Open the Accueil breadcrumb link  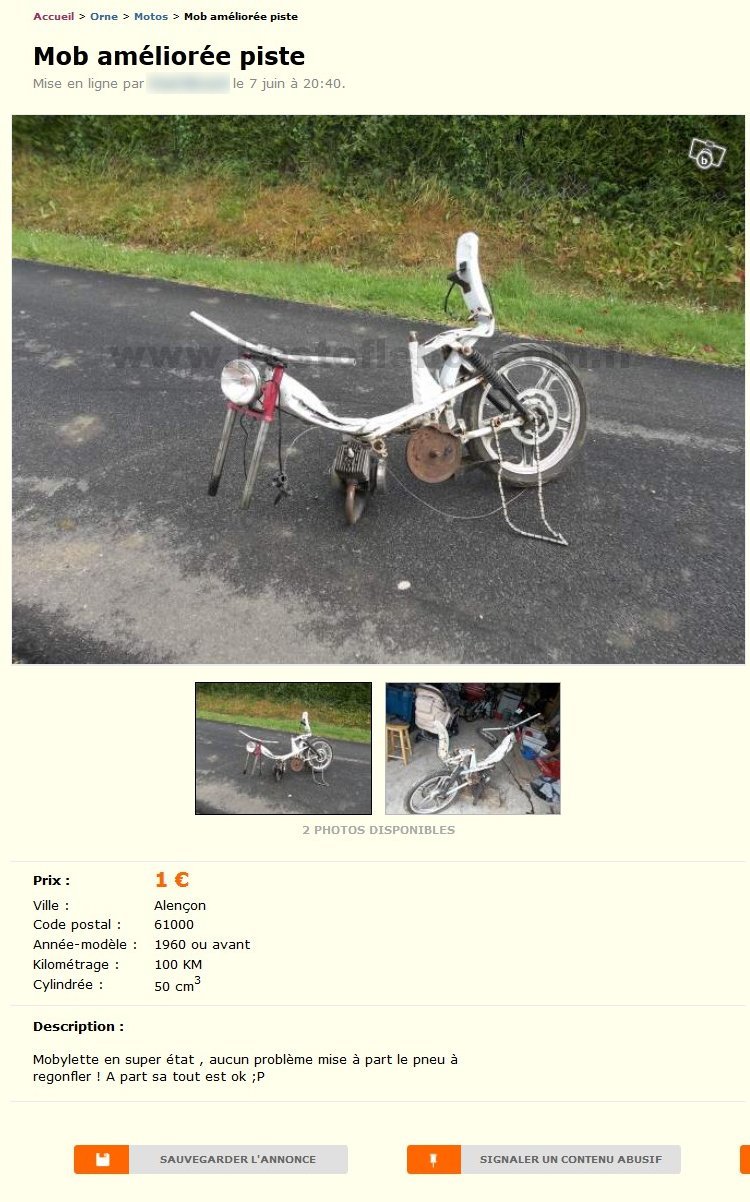[53, 17]
